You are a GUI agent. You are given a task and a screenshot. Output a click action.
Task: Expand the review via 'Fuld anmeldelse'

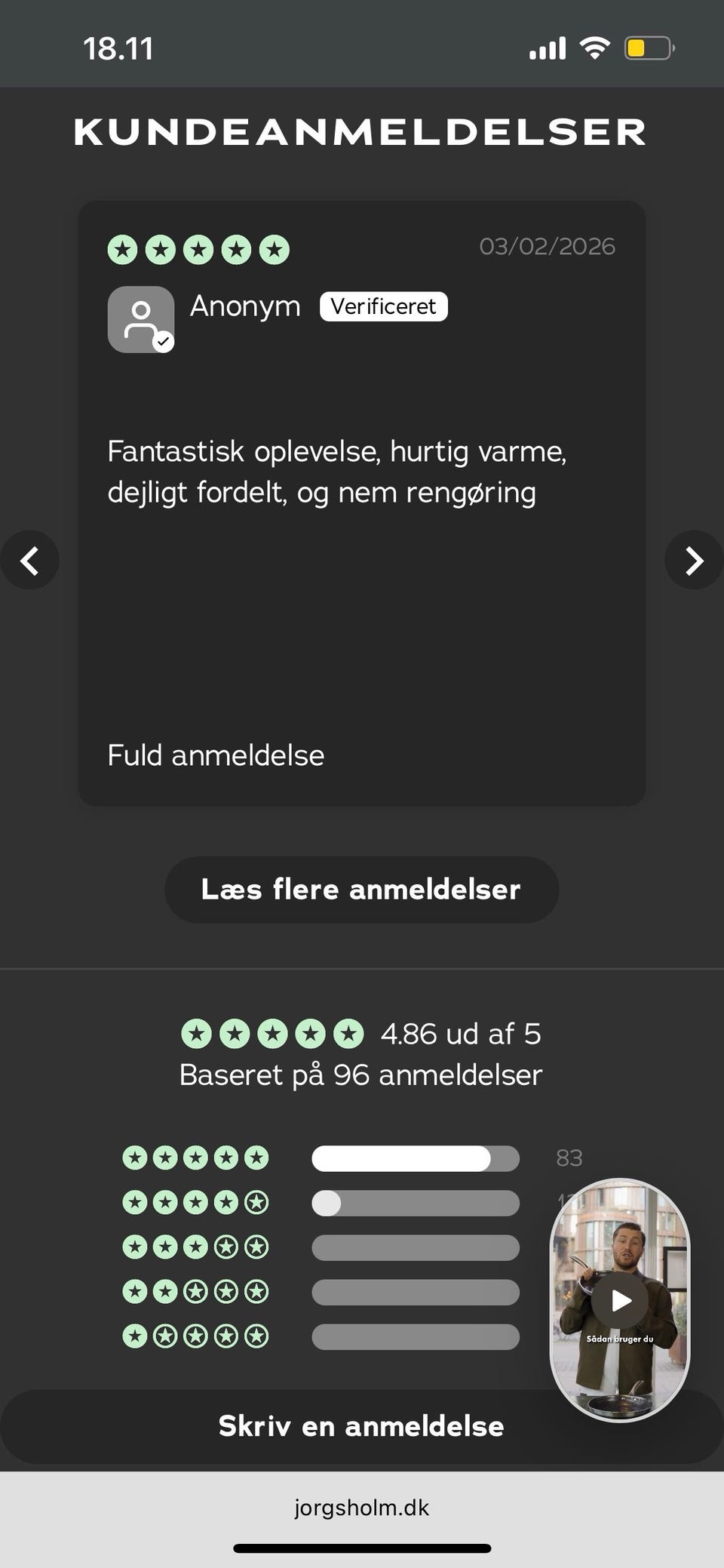click(x=216, y=755)
